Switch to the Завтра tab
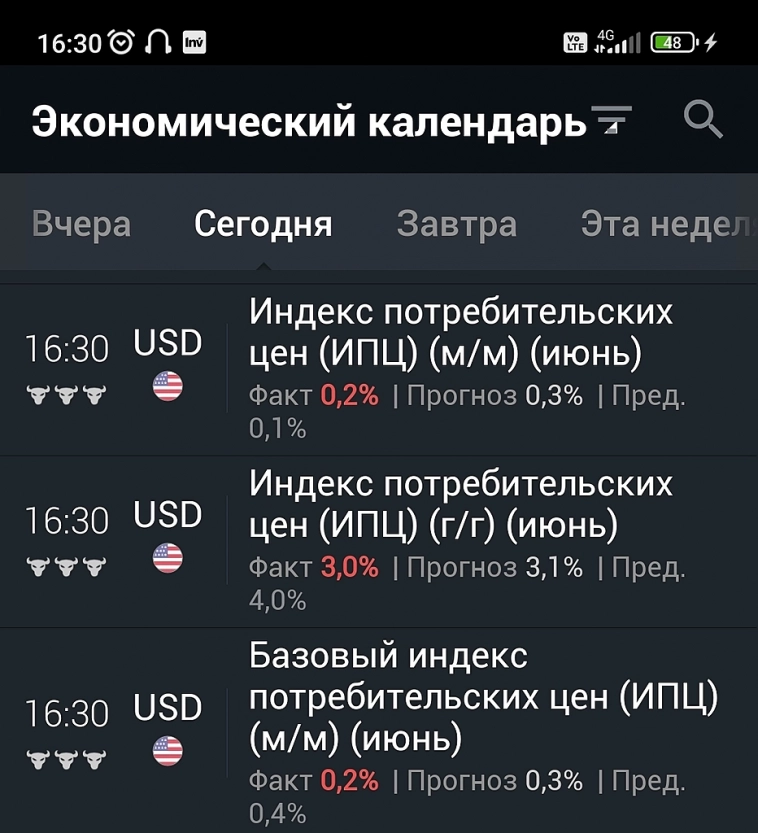Viewport: 758px width, 833px height. point(456,224)
